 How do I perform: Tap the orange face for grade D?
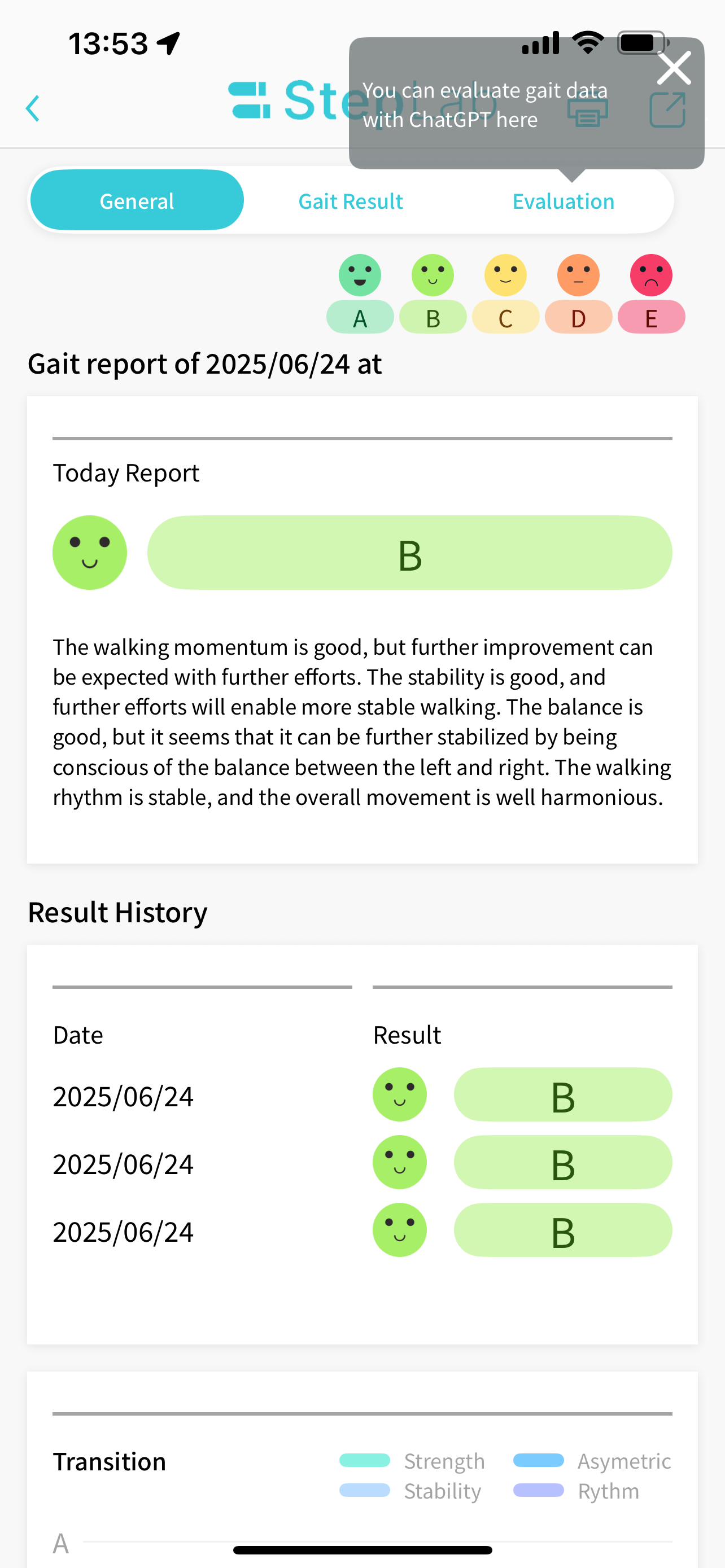coord(578,275)
